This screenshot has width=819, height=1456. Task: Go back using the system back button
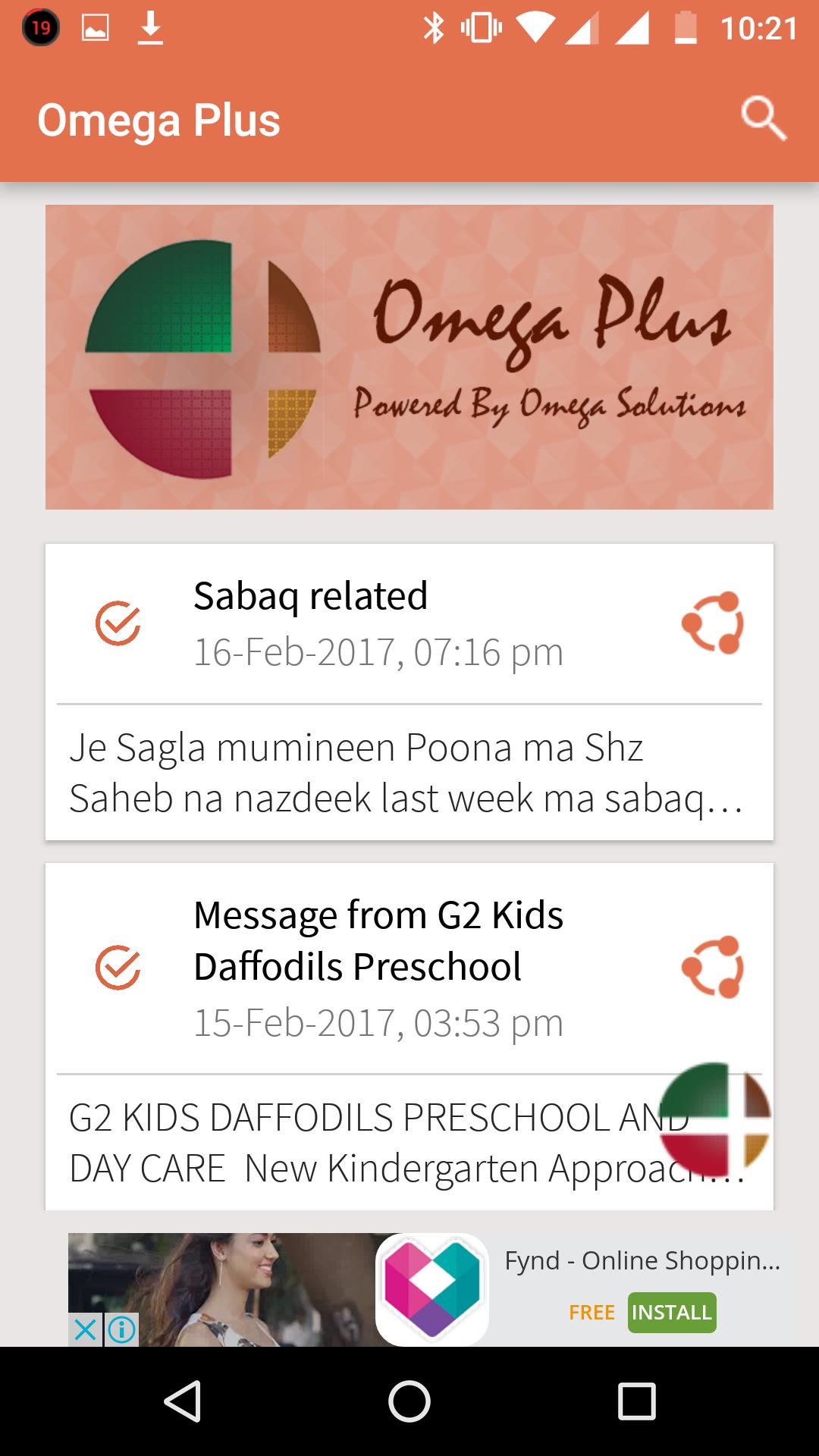[x=182, y=1401]
